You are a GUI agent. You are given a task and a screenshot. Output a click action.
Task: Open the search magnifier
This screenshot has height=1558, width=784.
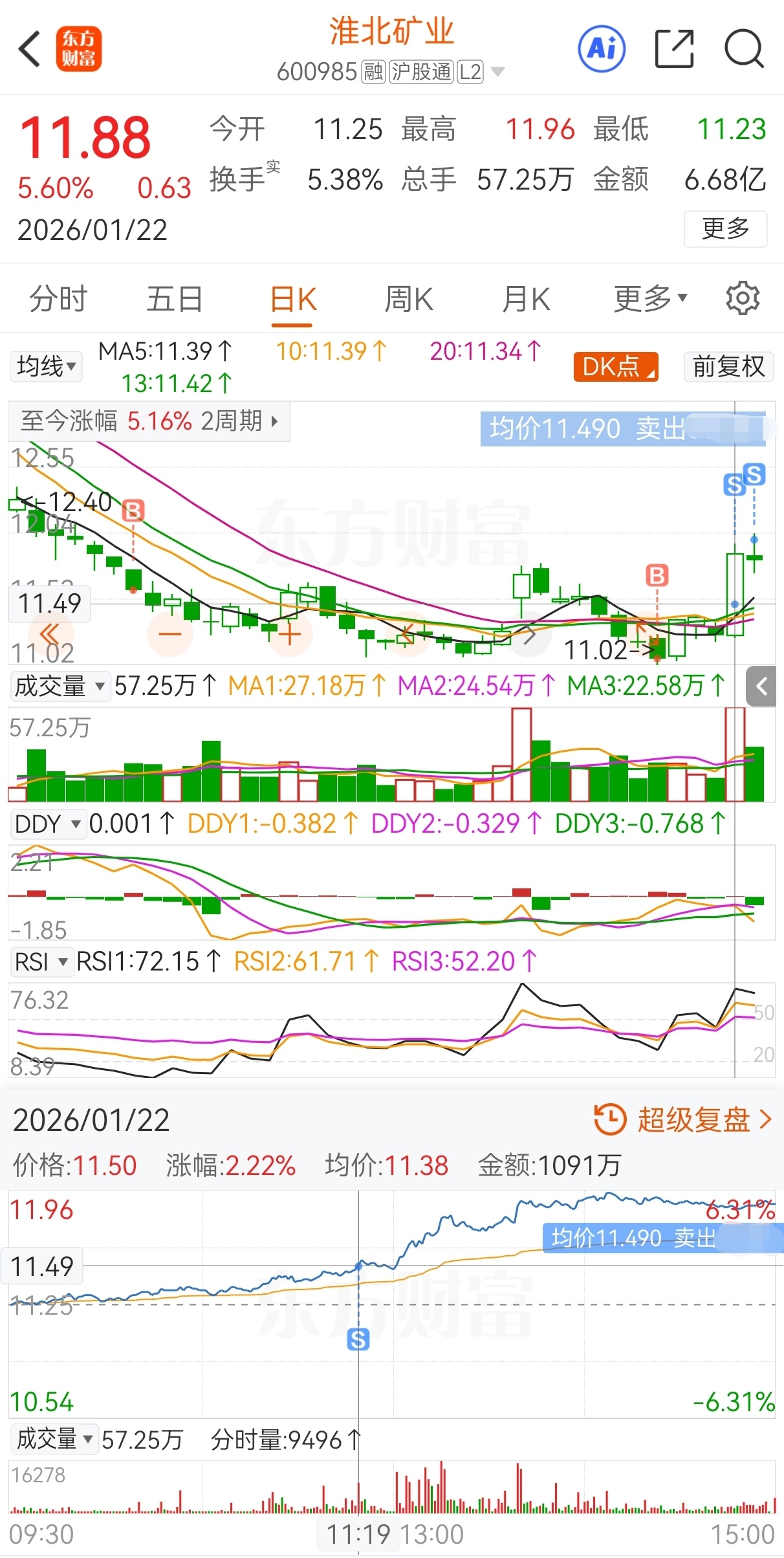point(744,49)
